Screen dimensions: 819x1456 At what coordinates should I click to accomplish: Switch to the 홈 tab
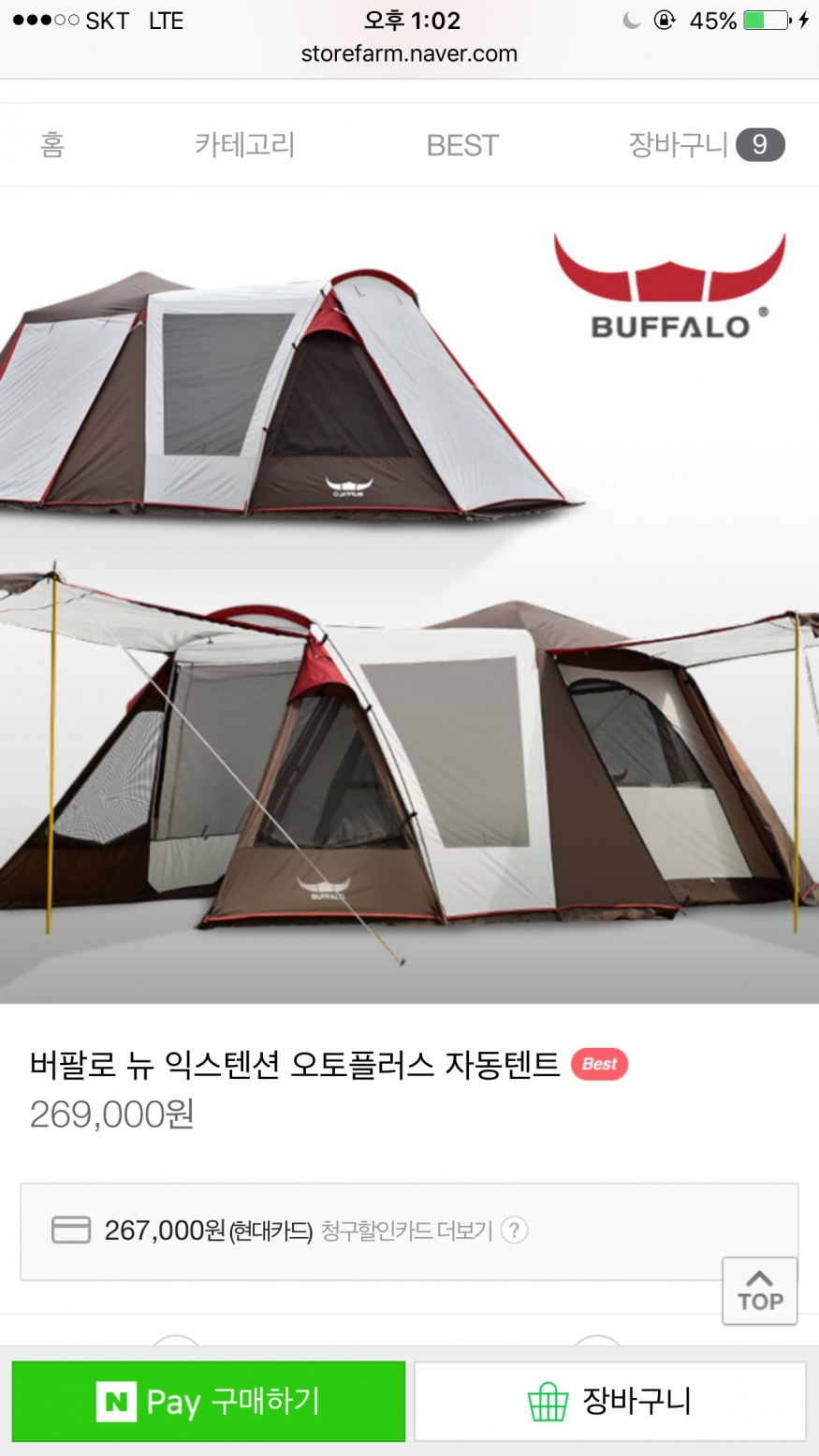tap(52, 145)
